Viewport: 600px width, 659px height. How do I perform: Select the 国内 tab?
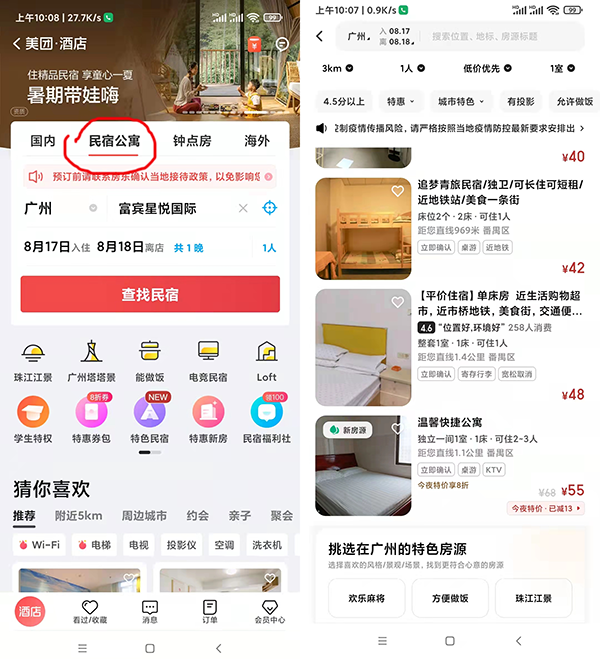(x=43, y=141)
